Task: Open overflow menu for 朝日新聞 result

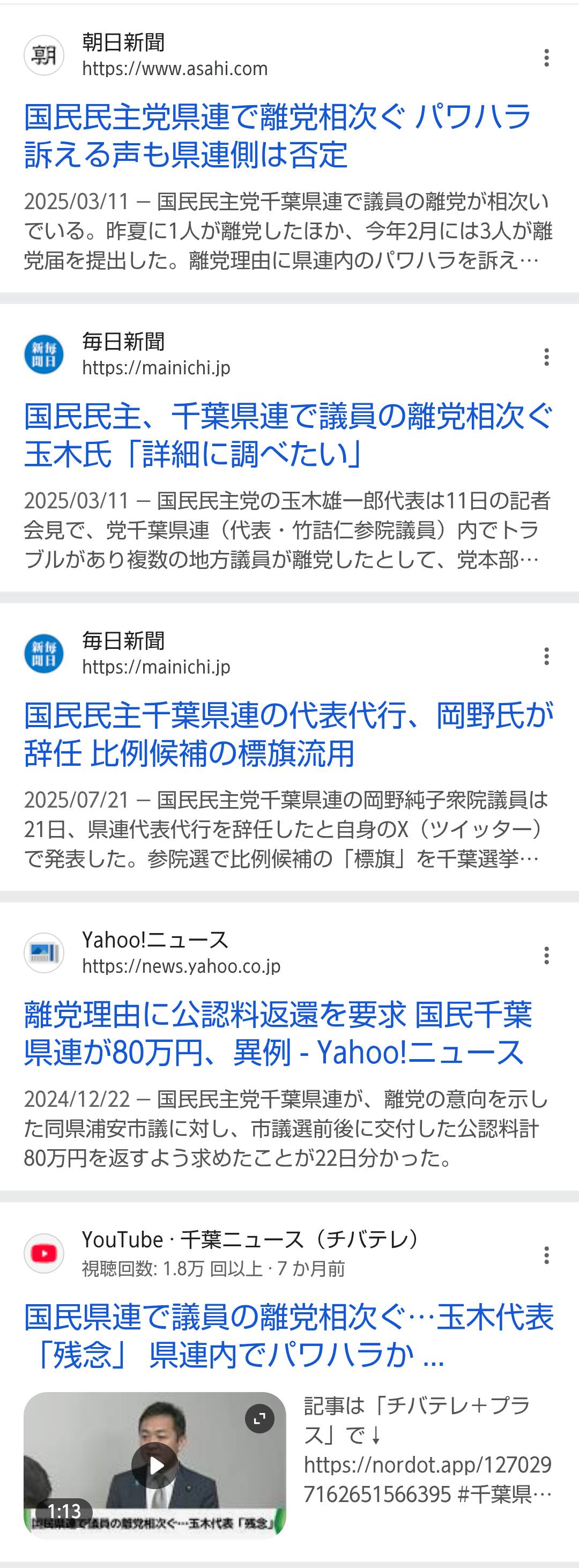Action: coord(546,58)
